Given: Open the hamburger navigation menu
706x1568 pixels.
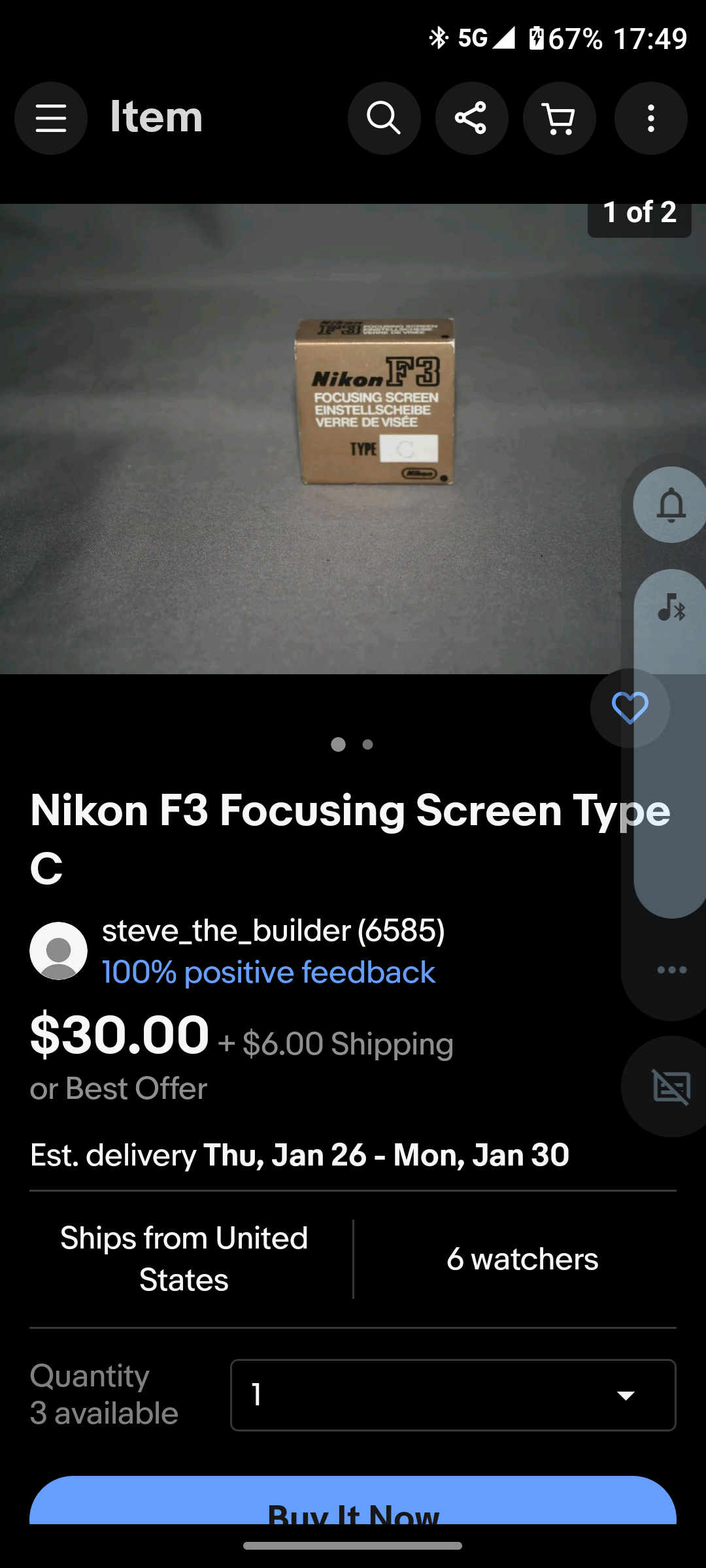Looking at the screenshot, I should click(x=51, y=118).
